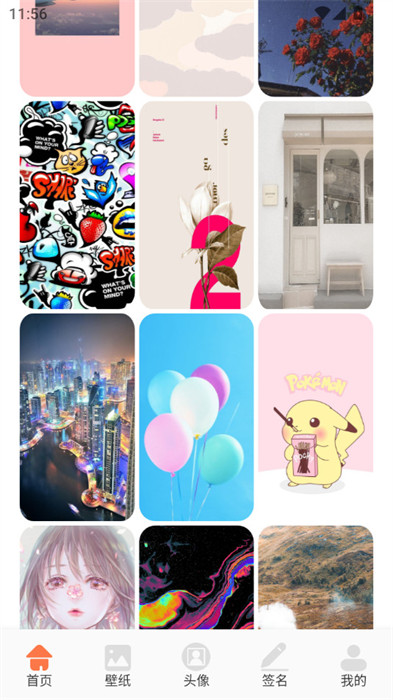View the neon liquid abstract wallpaper

[196, 577]
